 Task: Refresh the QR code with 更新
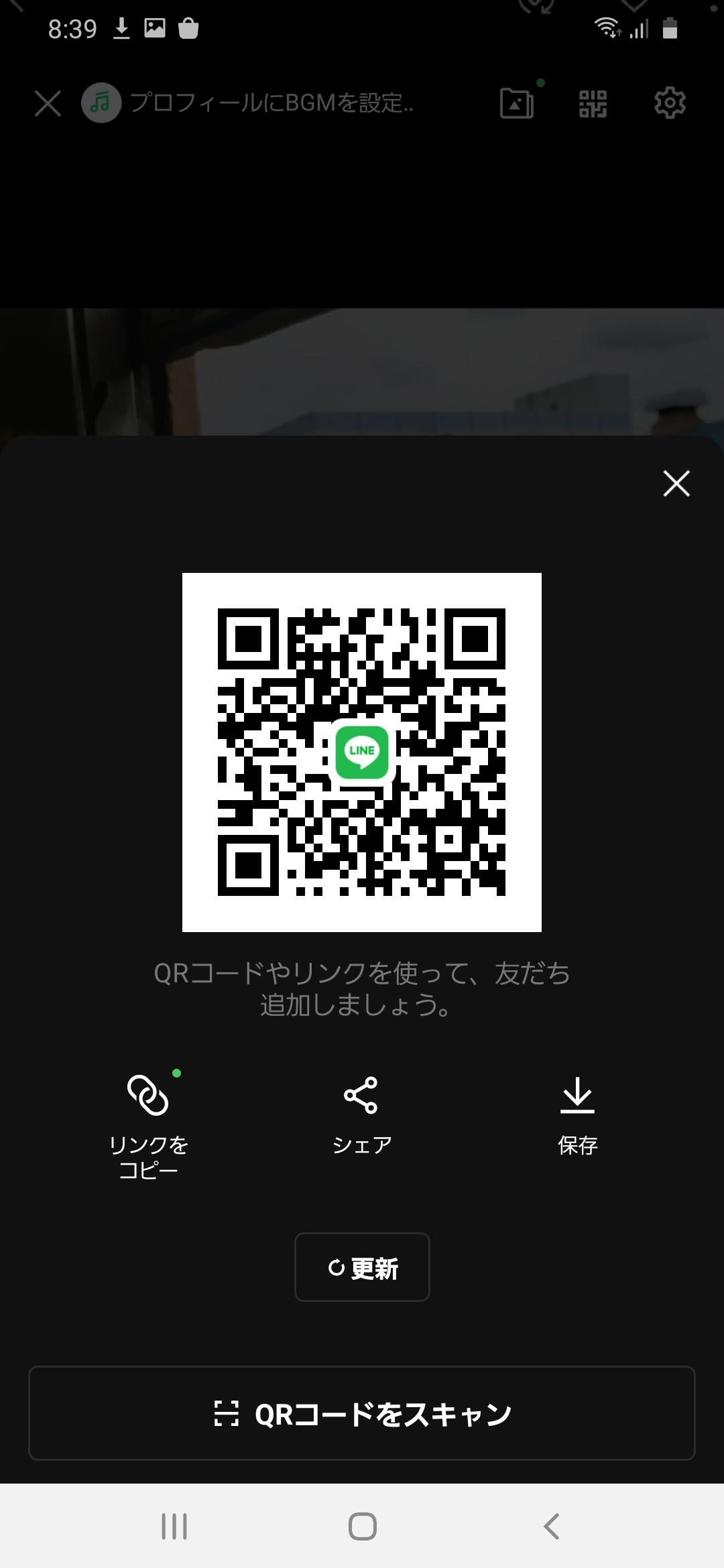[362, 1267]
